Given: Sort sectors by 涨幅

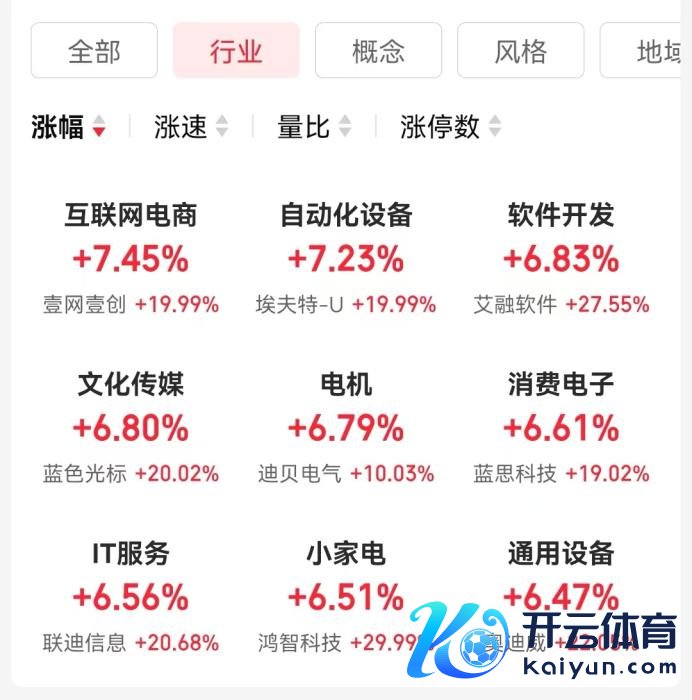Looking at the screenshot, I should (68, 127).
